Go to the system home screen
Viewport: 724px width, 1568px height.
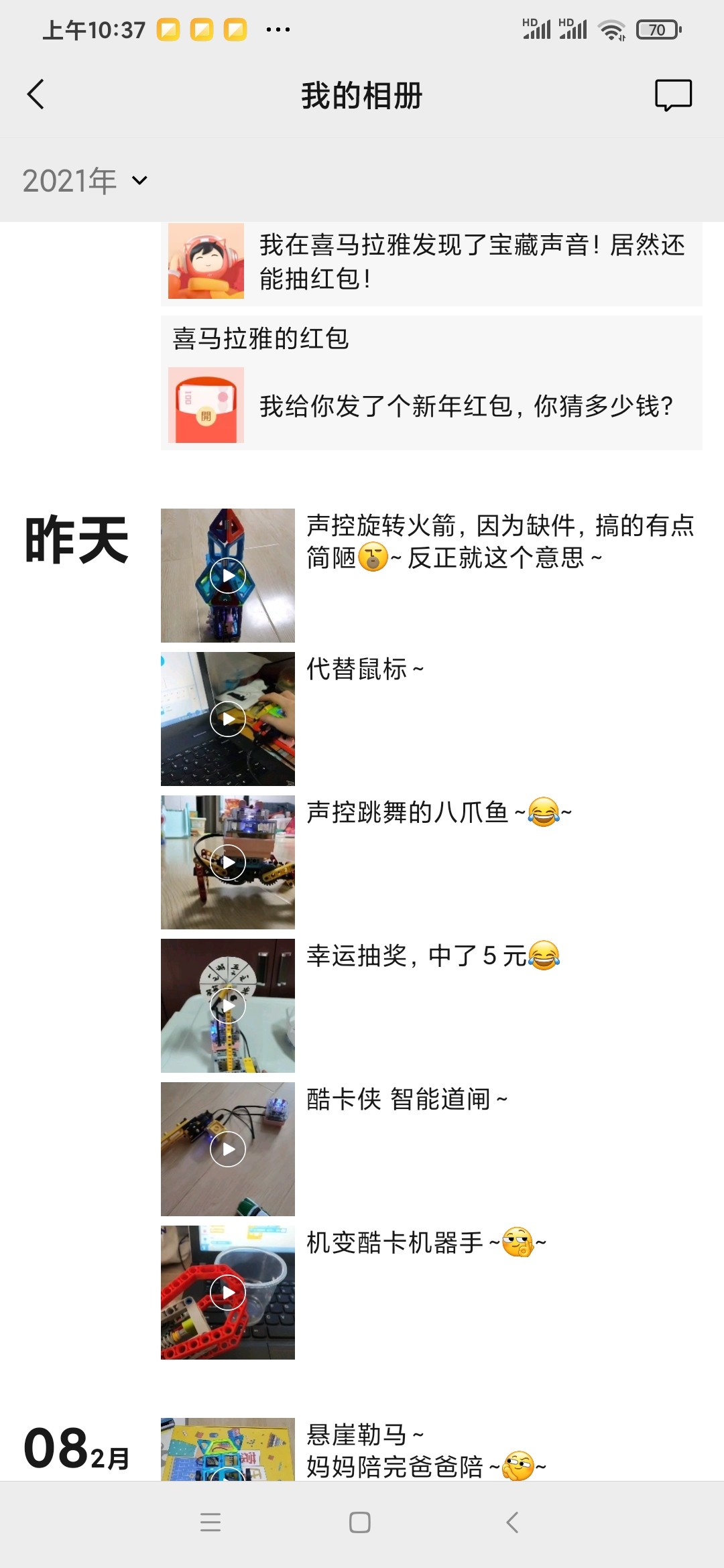(x=360, y=1522)
